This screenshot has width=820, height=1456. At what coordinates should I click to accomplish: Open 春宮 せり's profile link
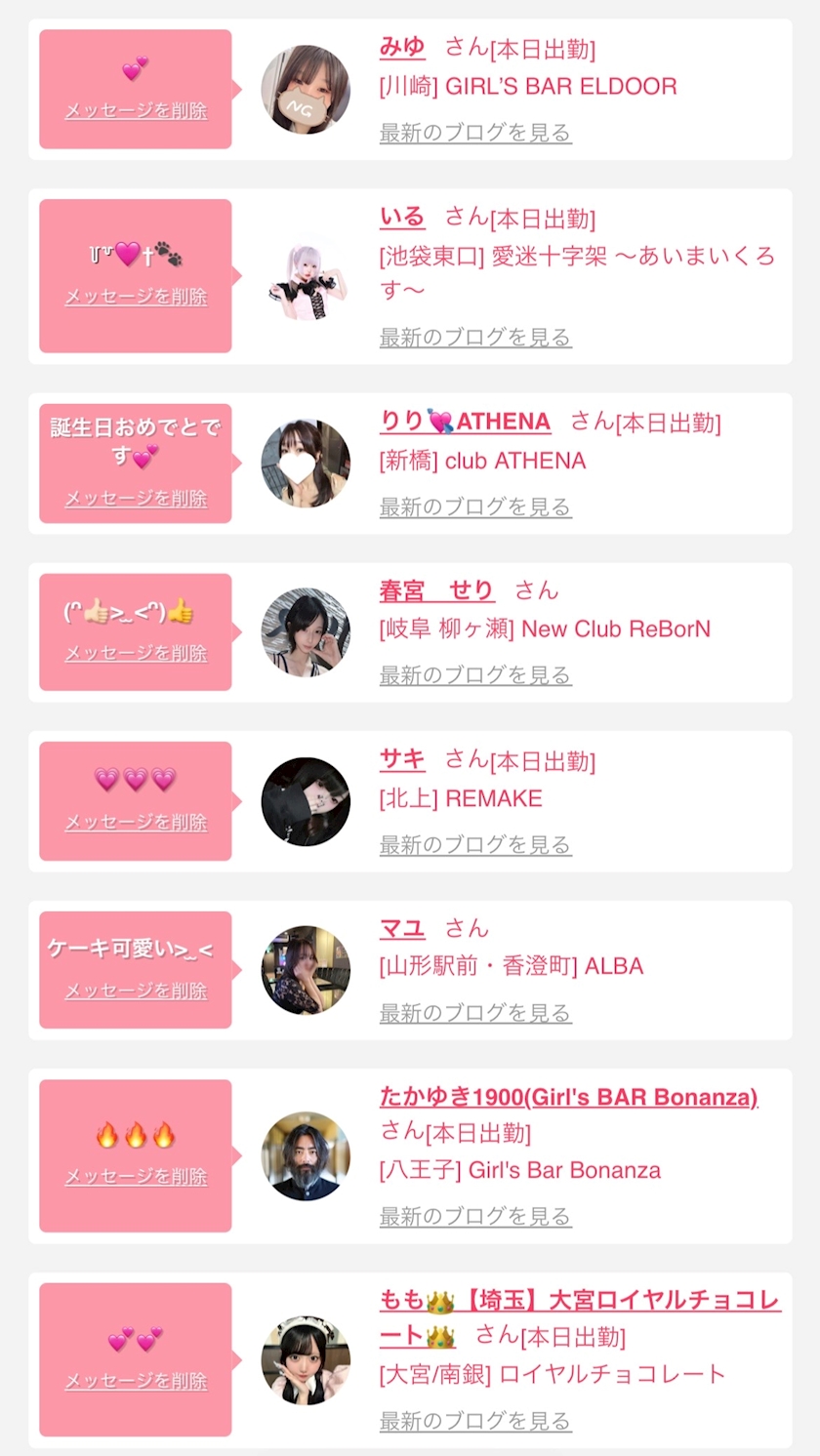436,590
